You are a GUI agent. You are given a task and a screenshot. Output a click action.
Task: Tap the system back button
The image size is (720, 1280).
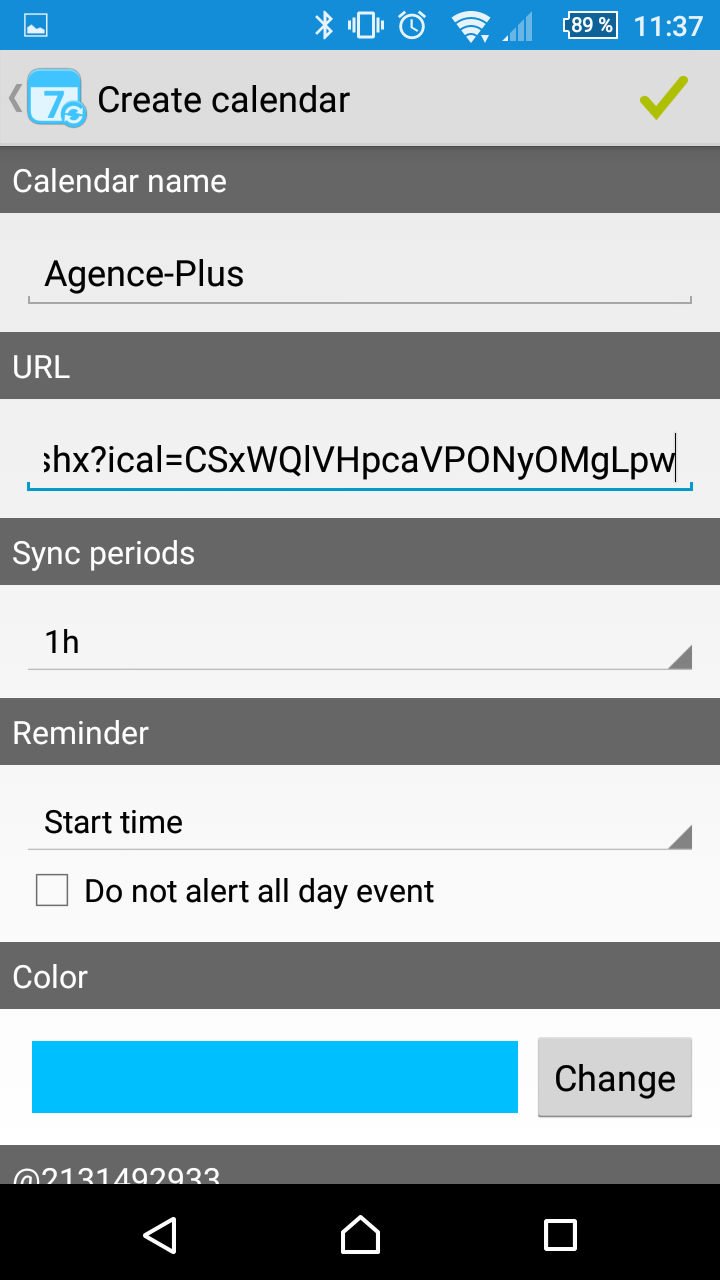tap(160, 1235)
